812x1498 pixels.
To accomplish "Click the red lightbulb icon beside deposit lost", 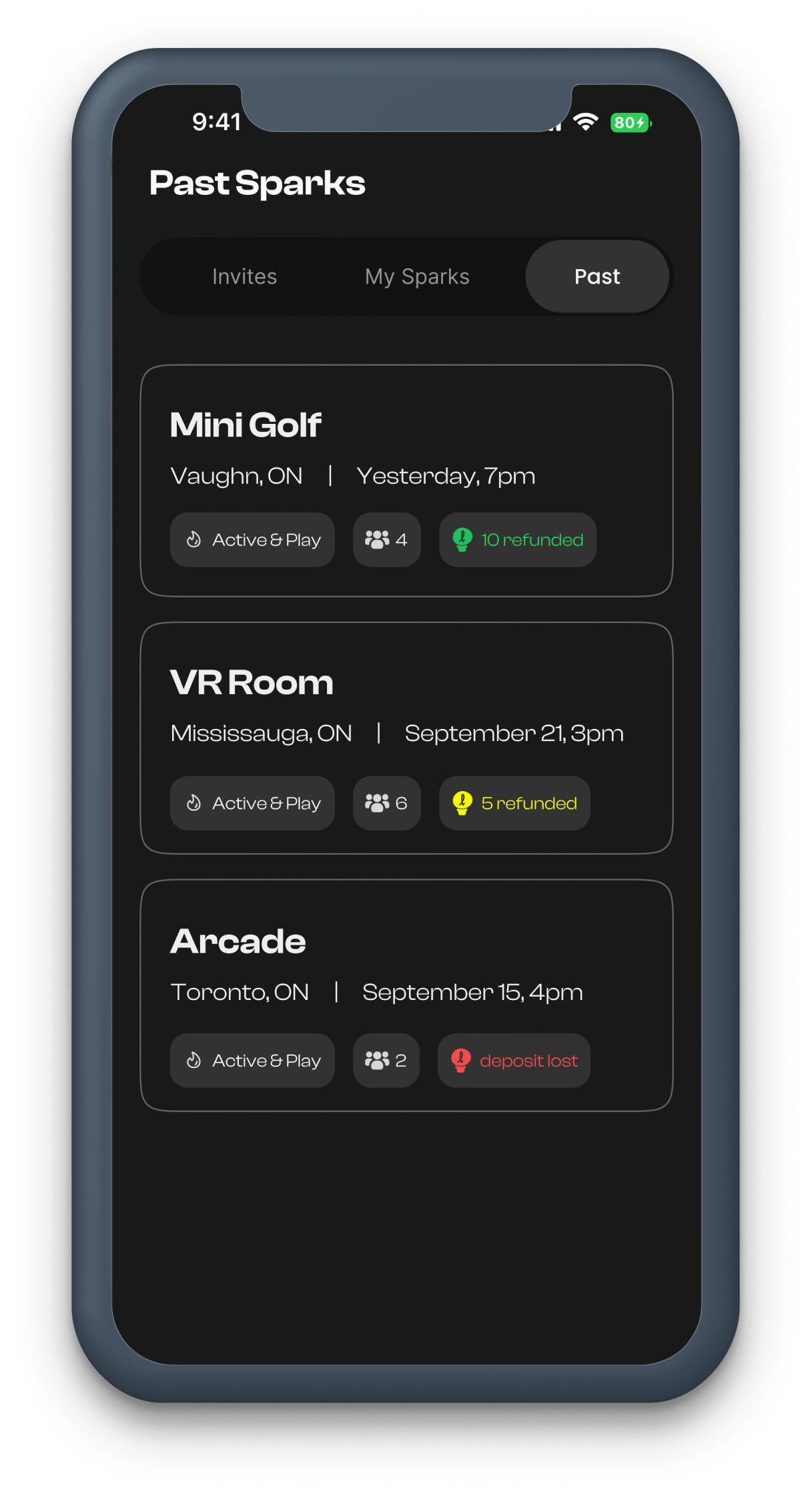I will (460, 1060).
